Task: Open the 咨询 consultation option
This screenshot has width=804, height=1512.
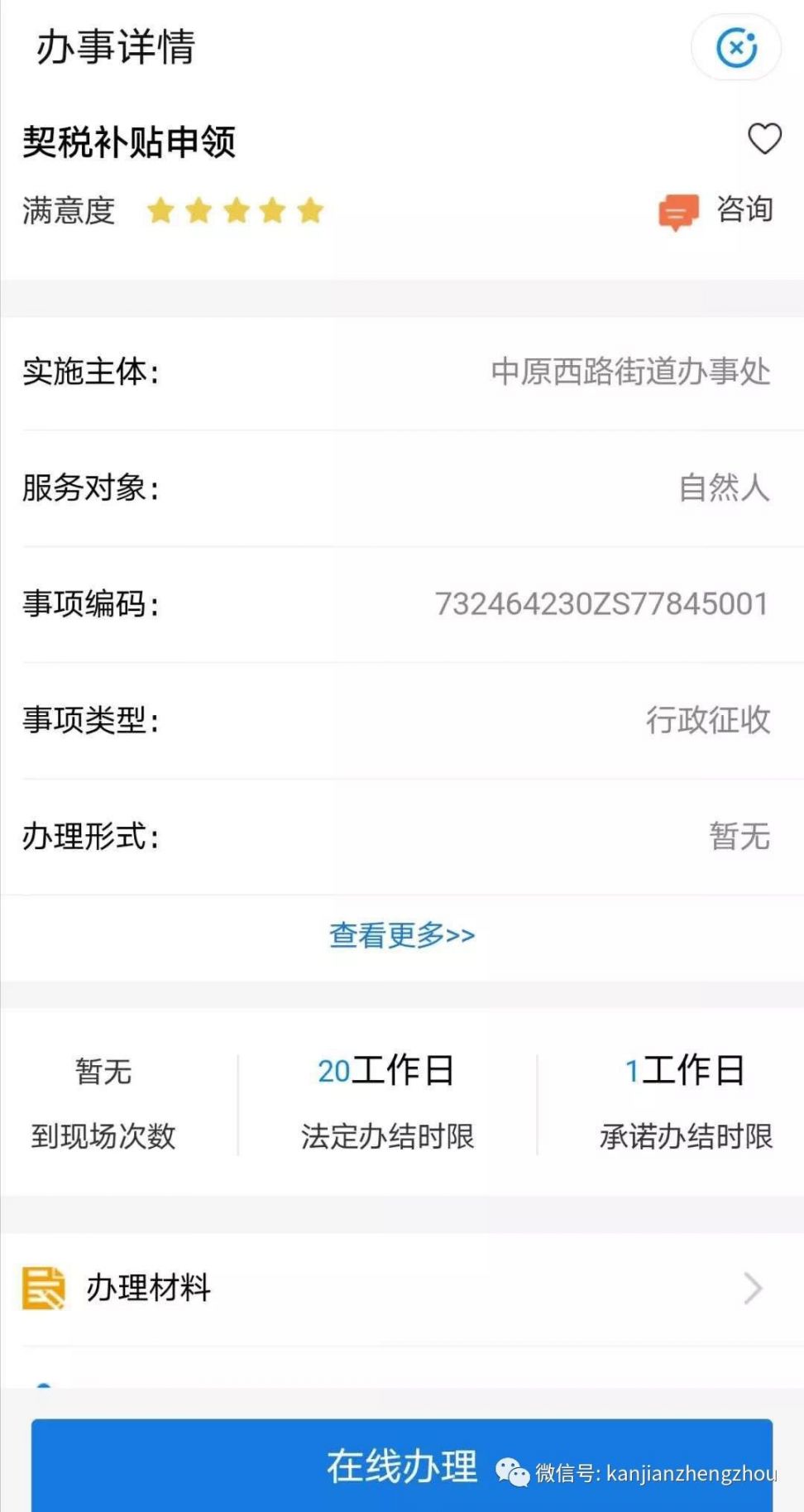Action: coord(716,211)
